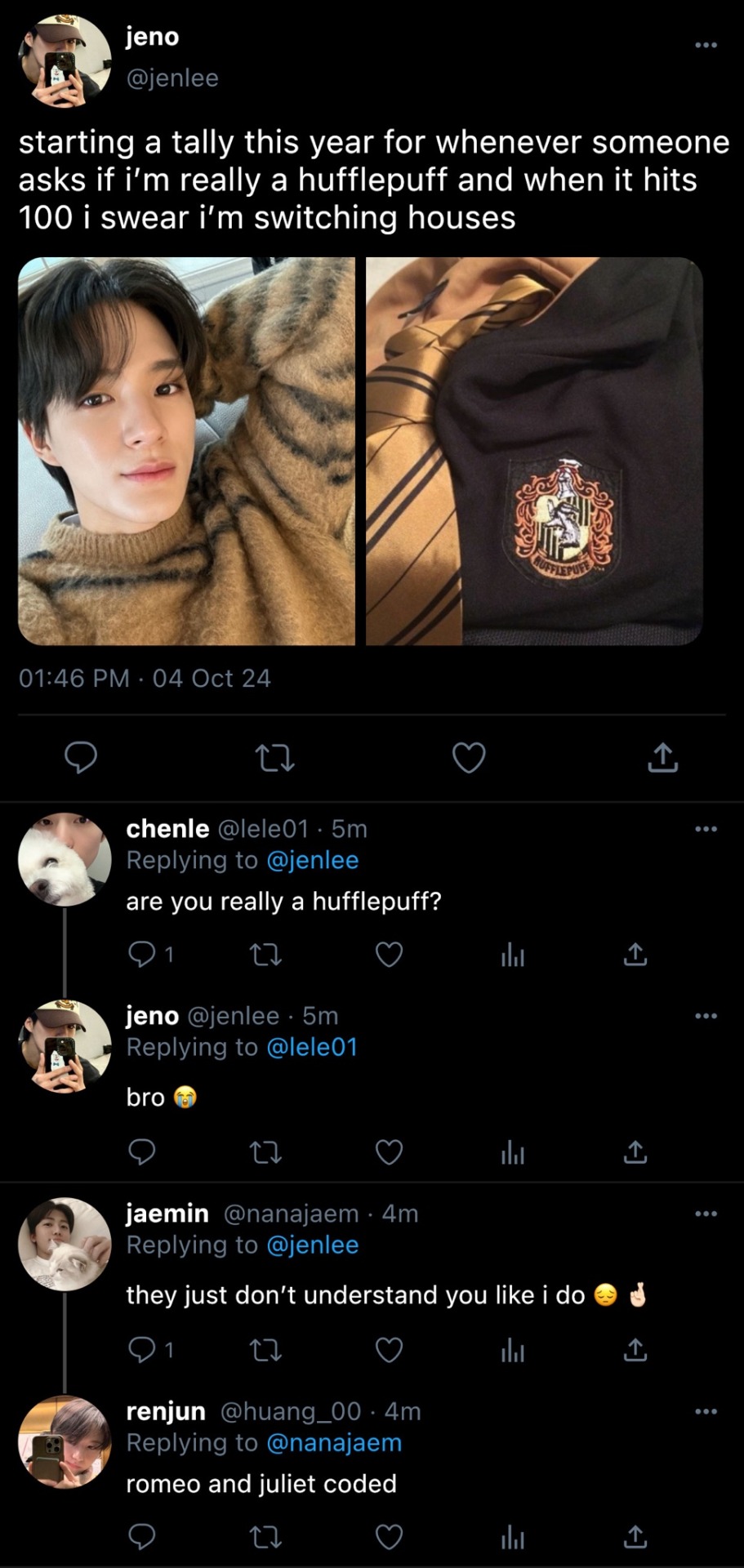Image resolution: width=744 pixels, height=1568 pixels.
Task: Retweet chenle's reply
Action: pyautogui.click(x=265, y=954)
